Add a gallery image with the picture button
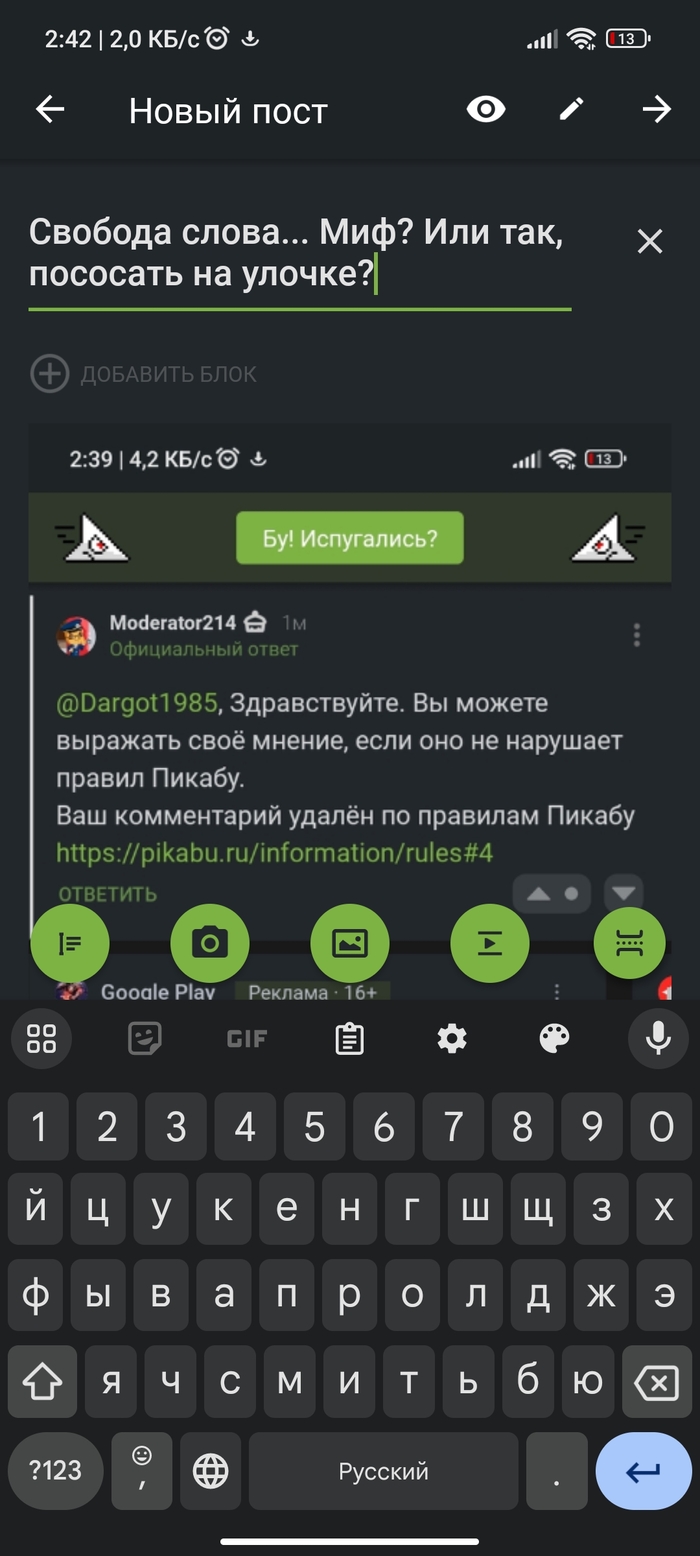 pos(350,943)
